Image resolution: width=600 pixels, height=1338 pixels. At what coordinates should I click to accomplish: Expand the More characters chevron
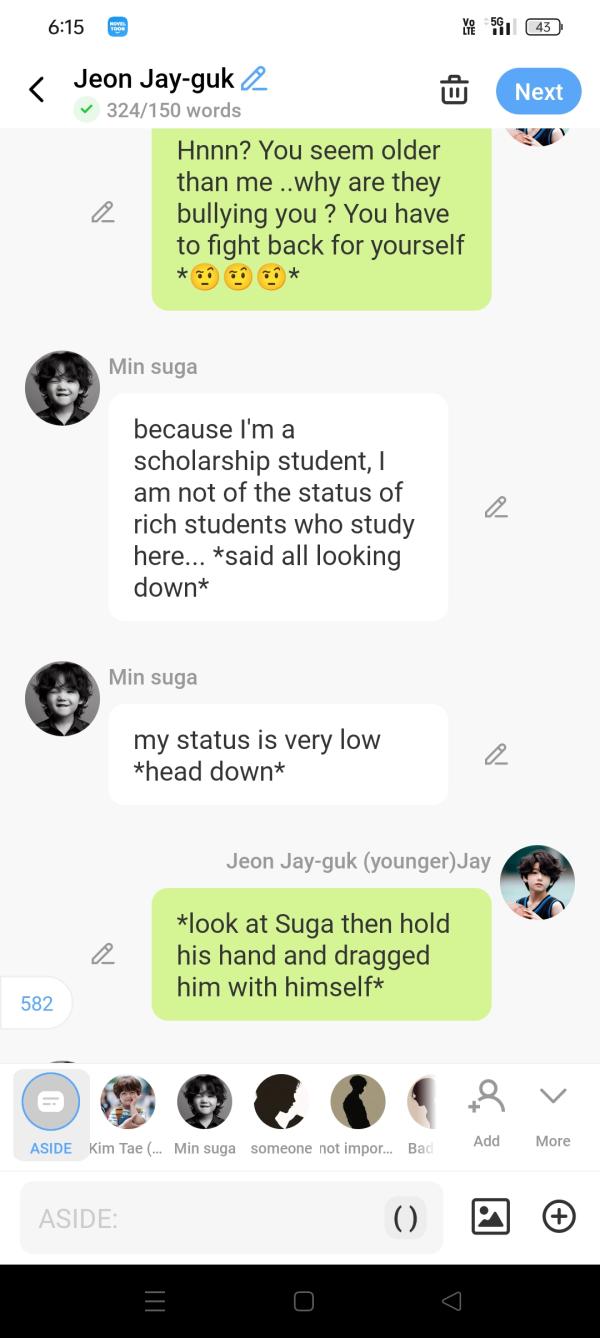pyautogui.click(x=552, y=1113)
